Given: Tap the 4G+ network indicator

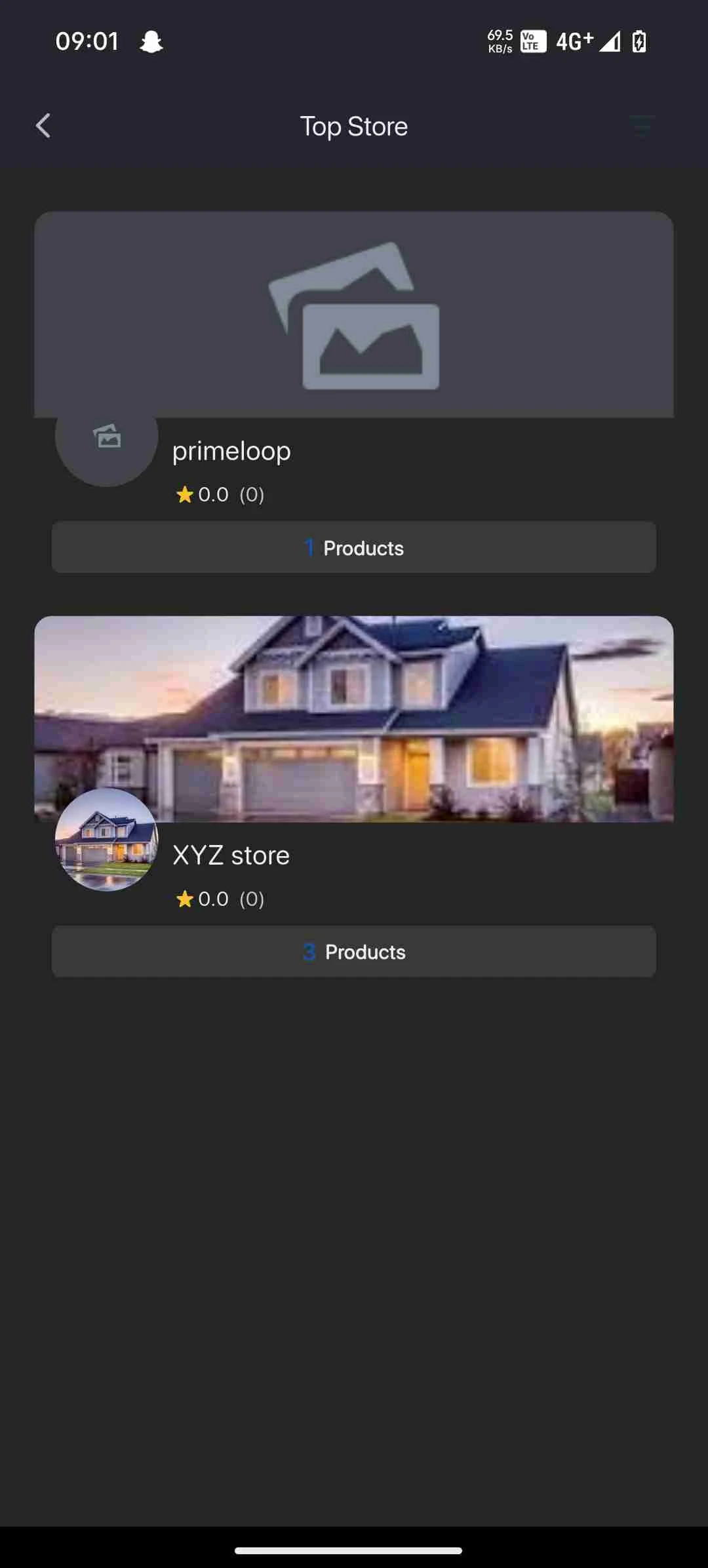Looking at the screenshot, I should 574,41.
